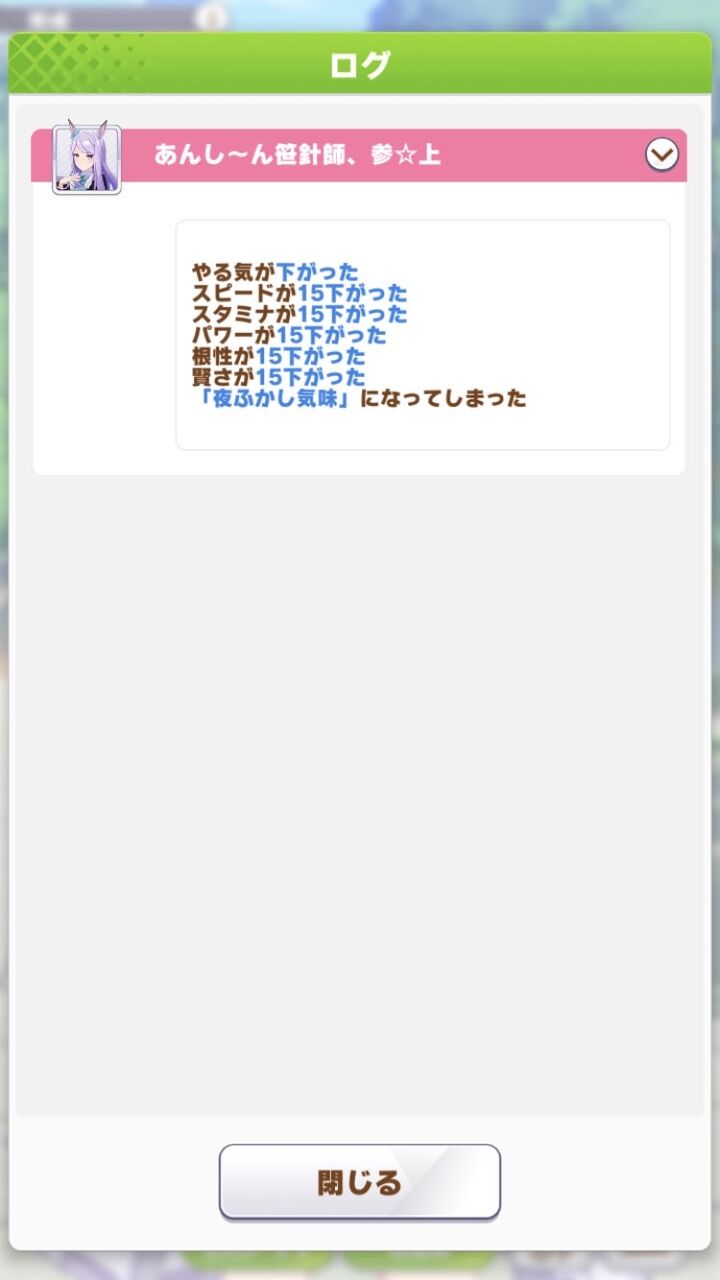Collapse the あんし〜ん笹針師 log entry chevron
Screen dimensions: 720x1280
662,155
